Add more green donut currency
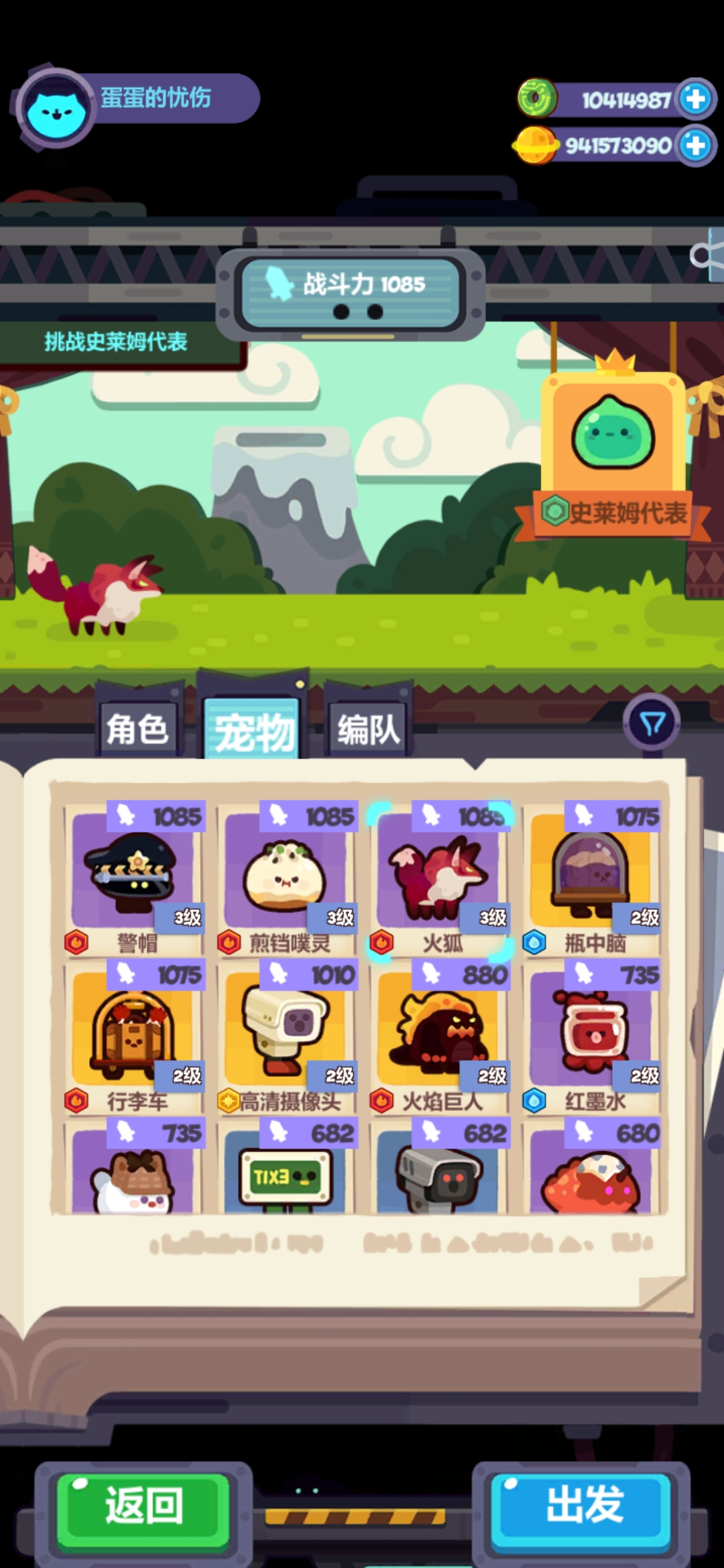 [x=696, y=99]
